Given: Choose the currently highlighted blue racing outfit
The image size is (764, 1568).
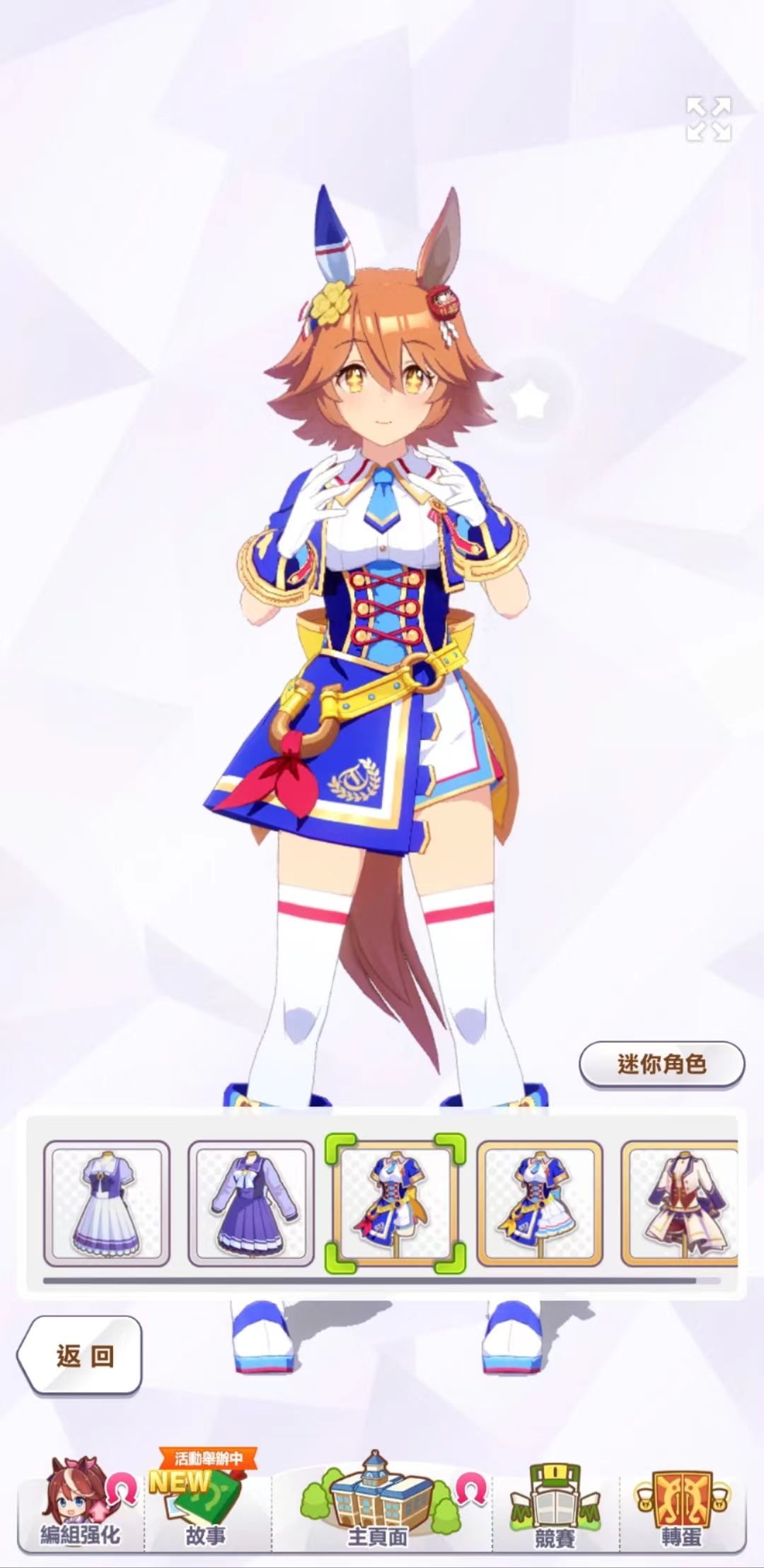Looking at the screenshot, I should (395, 1203).
